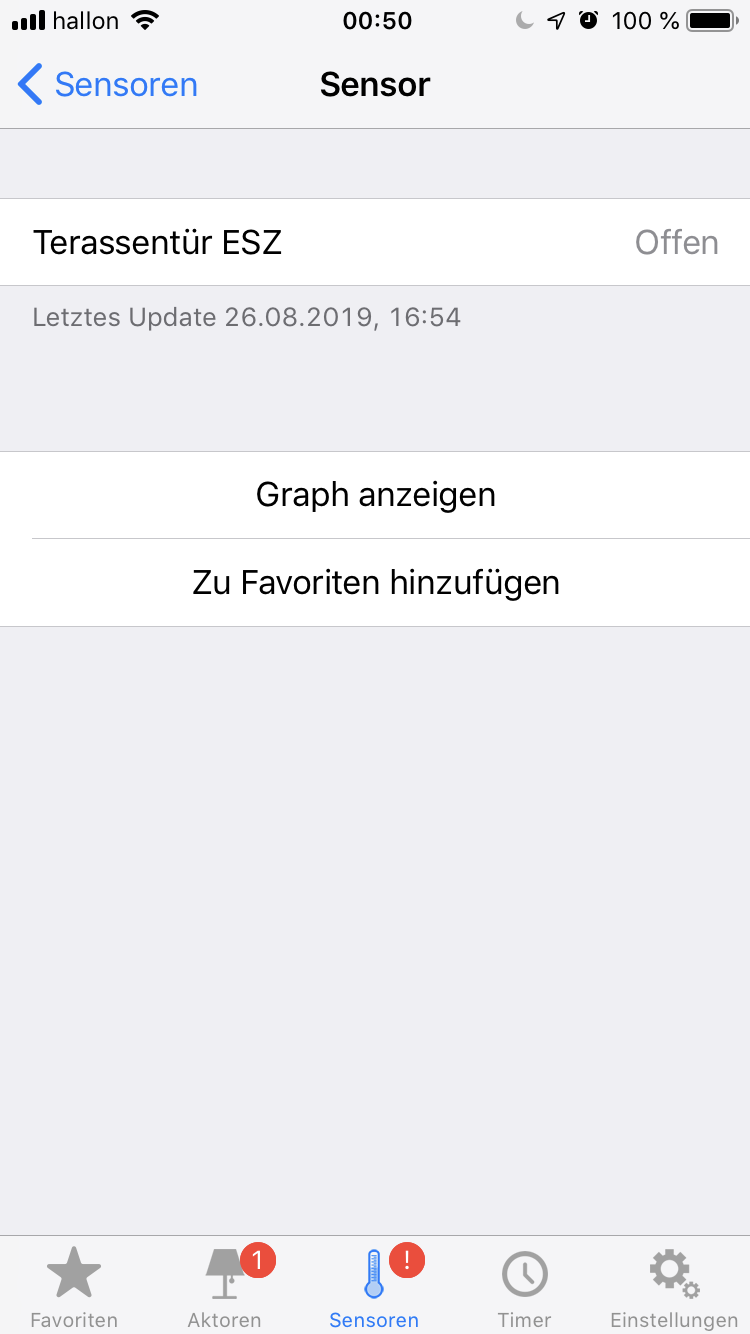Tap Graph anzeigen
This screenshot has width=750, height=1334.
coord(375,495)
